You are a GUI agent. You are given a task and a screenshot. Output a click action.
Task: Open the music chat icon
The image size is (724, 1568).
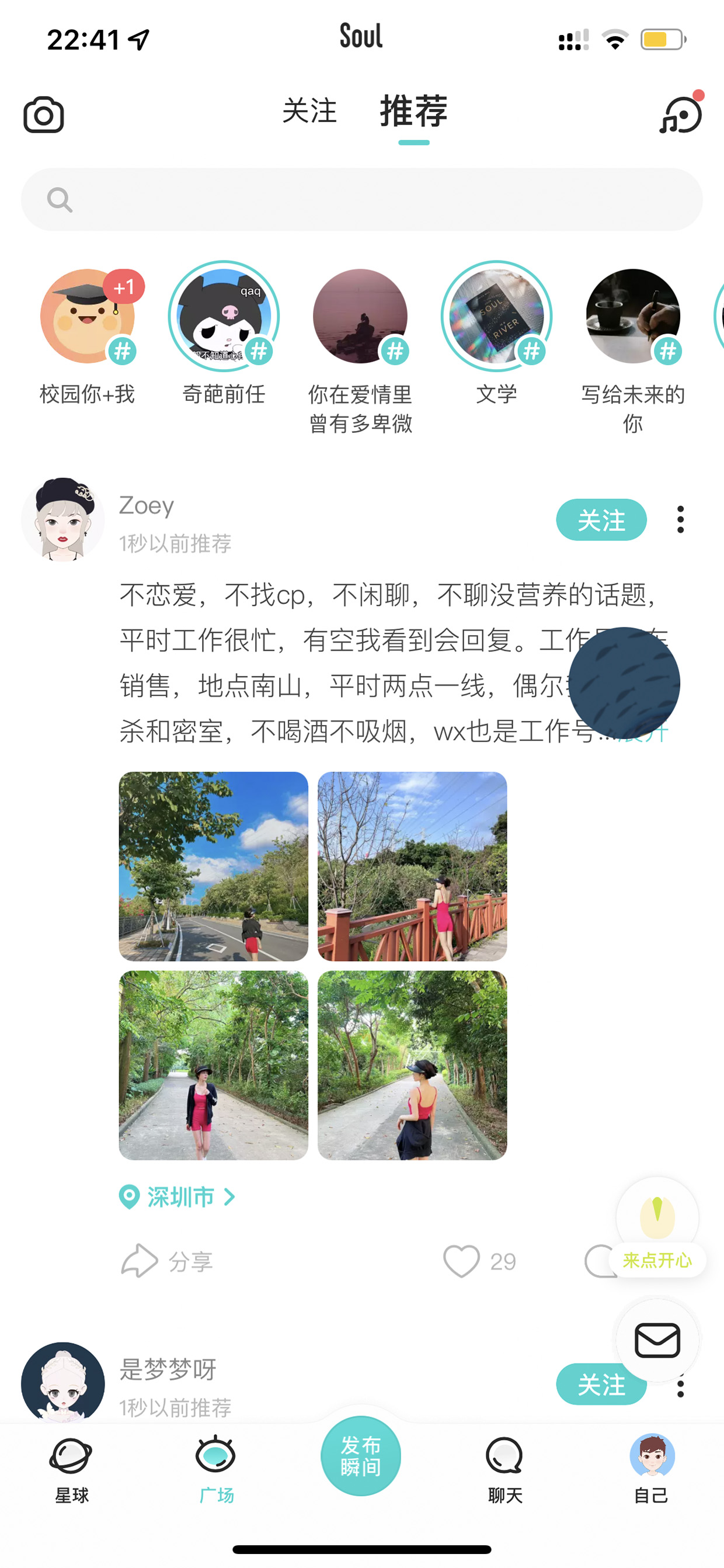[681, 113]
